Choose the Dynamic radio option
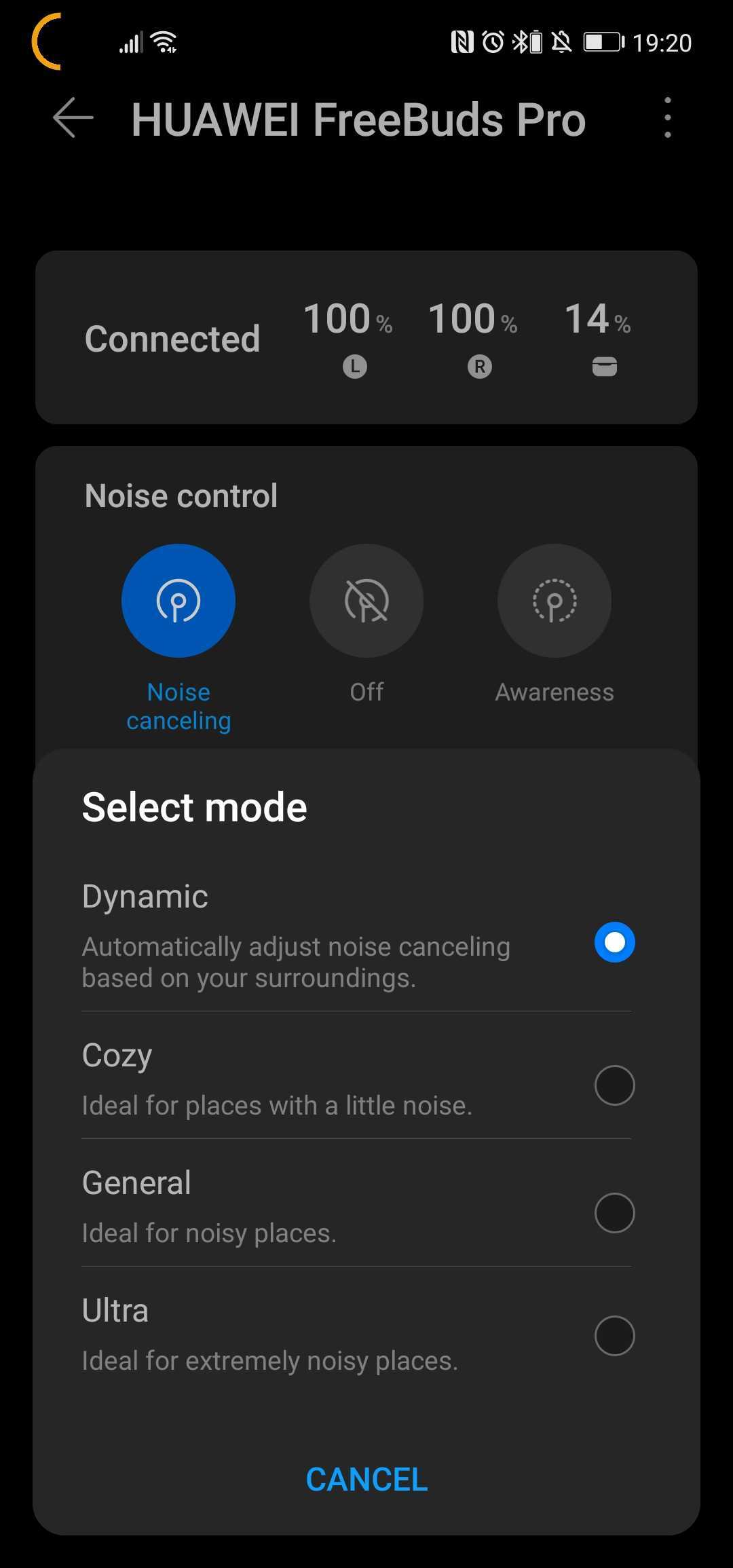 [x=614, y=942]
